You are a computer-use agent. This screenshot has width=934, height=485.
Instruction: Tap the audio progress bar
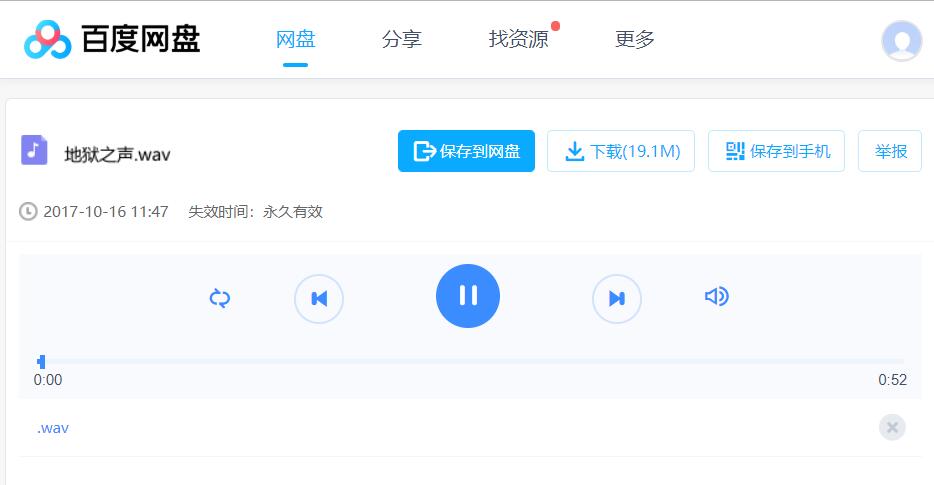click(470, 361)
